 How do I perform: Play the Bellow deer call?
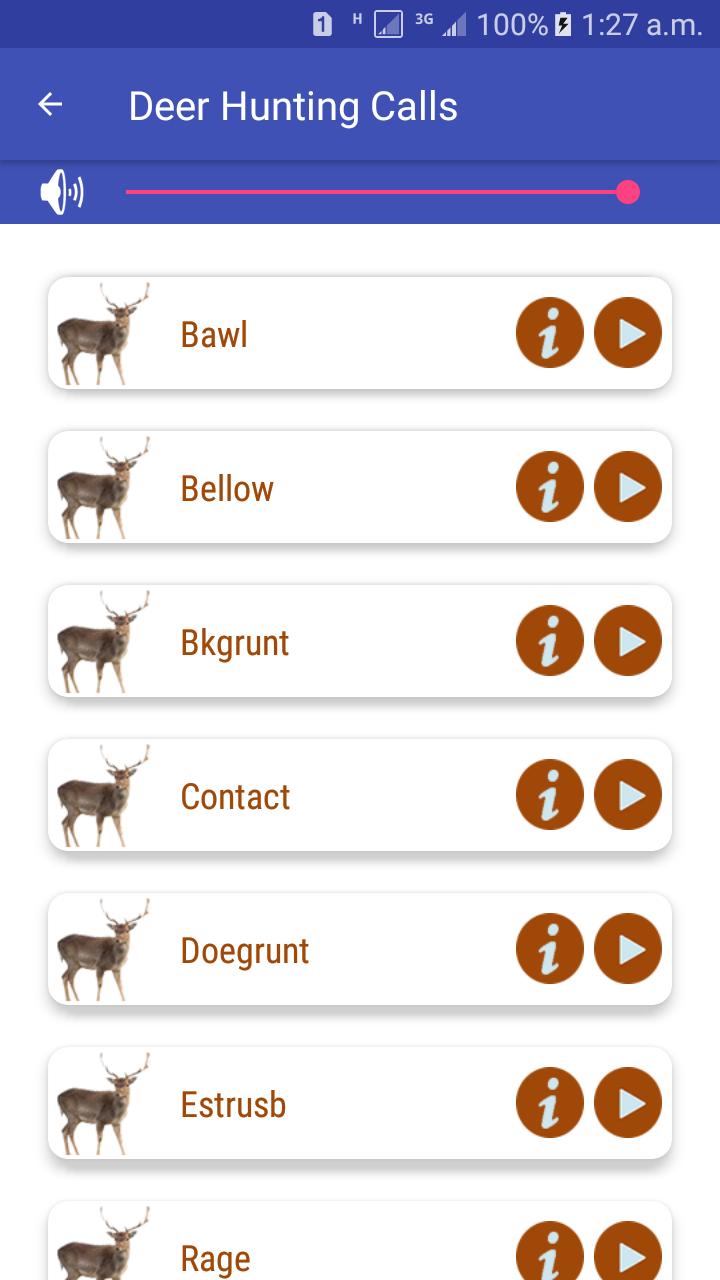(628, 487)
